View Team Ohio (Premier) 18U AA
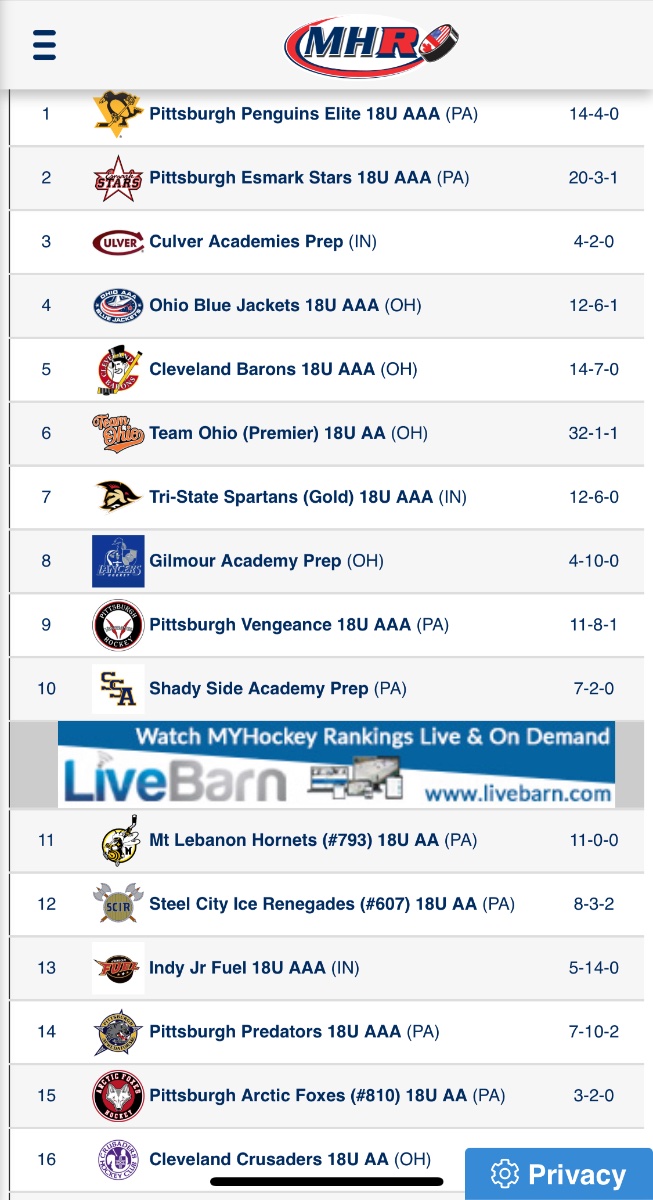653x1200 pixels. point(267,433)
